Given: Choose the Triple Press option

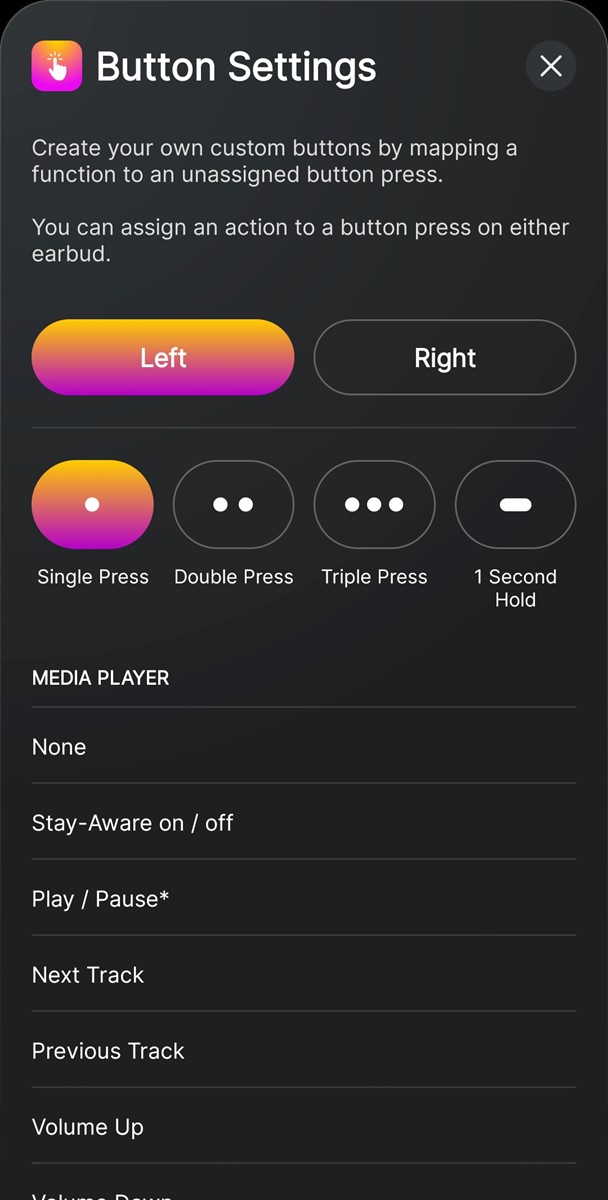Looking at the screenshot, I should (x=374, y=505).
